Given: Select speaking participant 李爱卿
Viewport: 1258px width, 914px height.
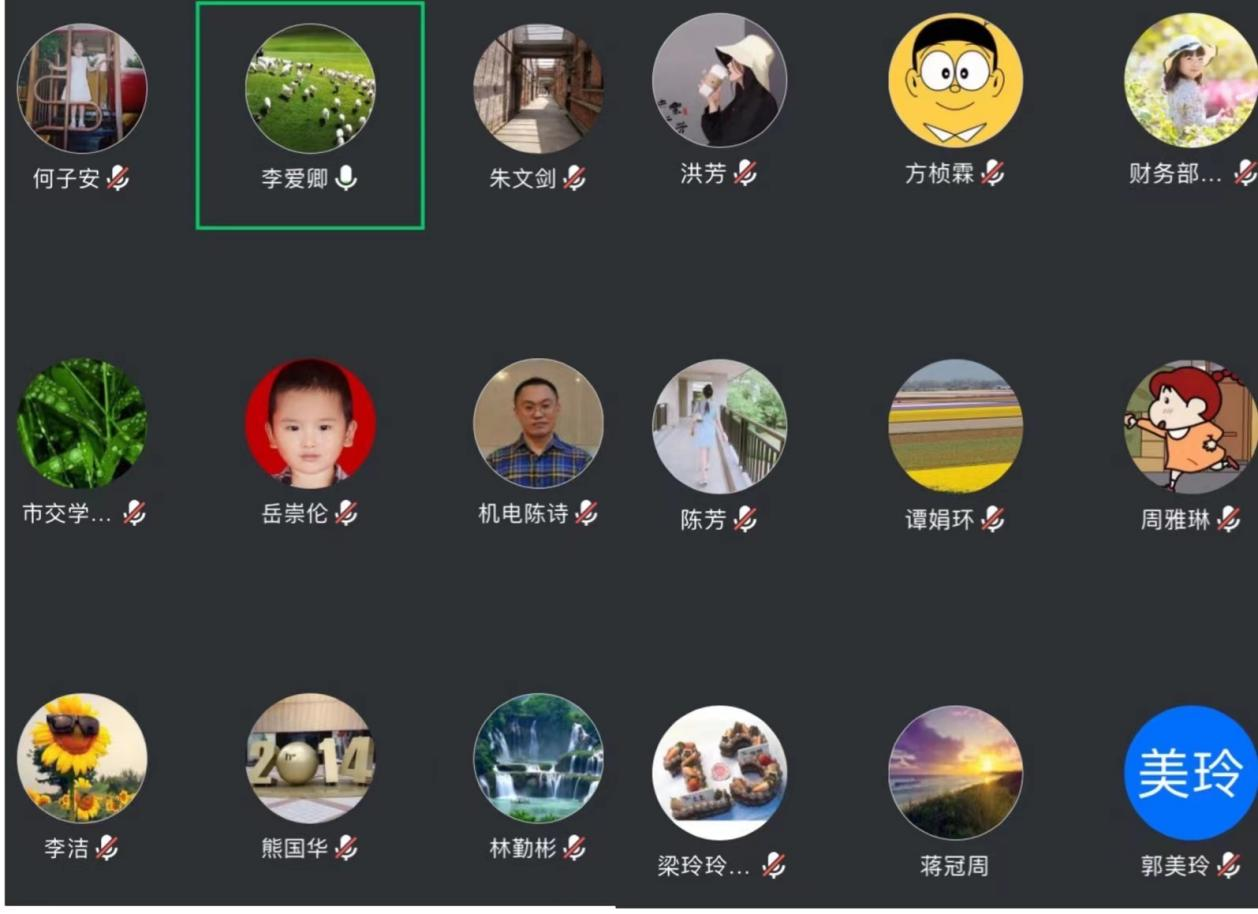Looking at the screenshot, I should click(x=310, y=88).
